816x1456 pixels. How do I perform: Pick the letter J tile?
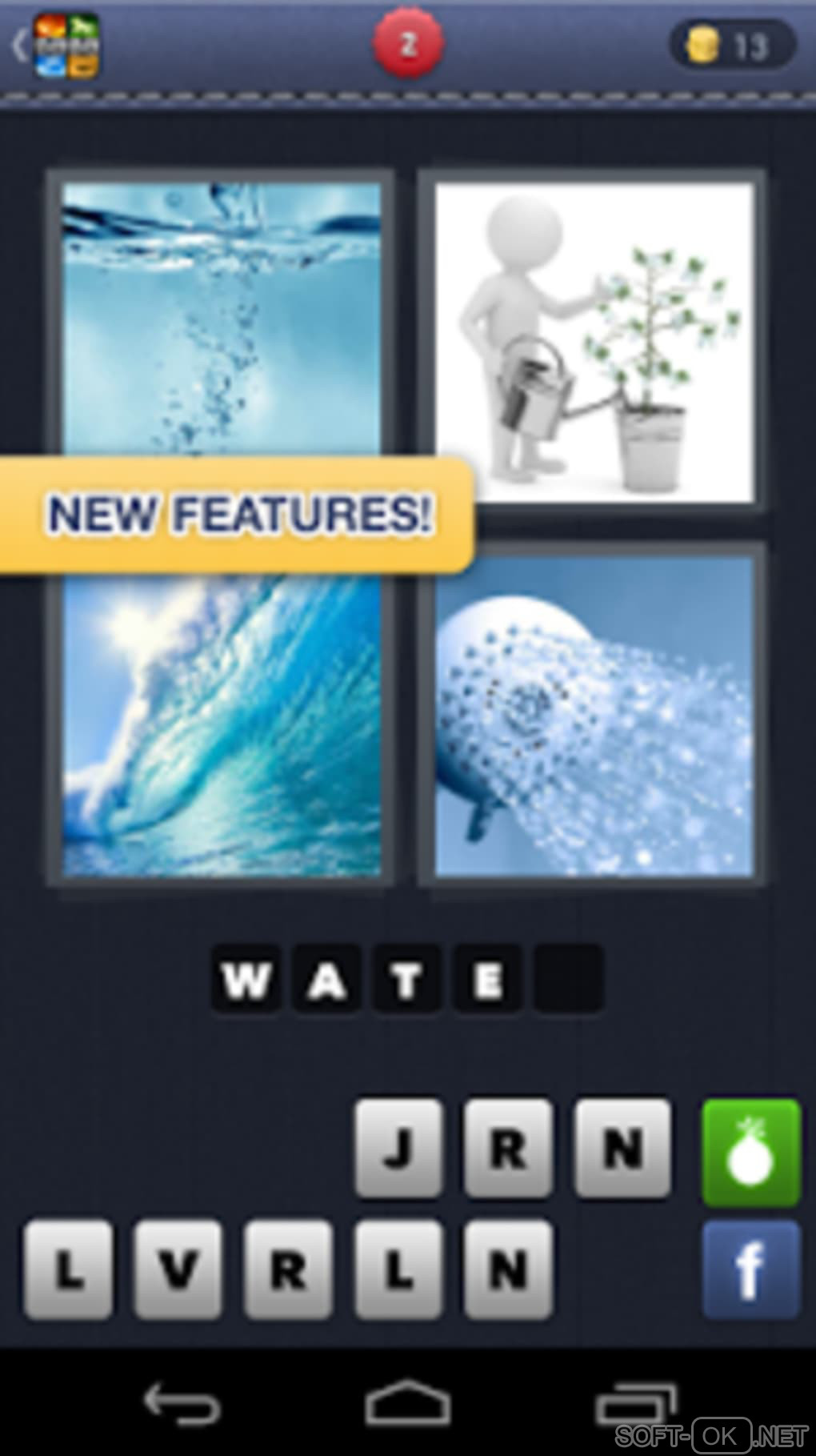398,1148
